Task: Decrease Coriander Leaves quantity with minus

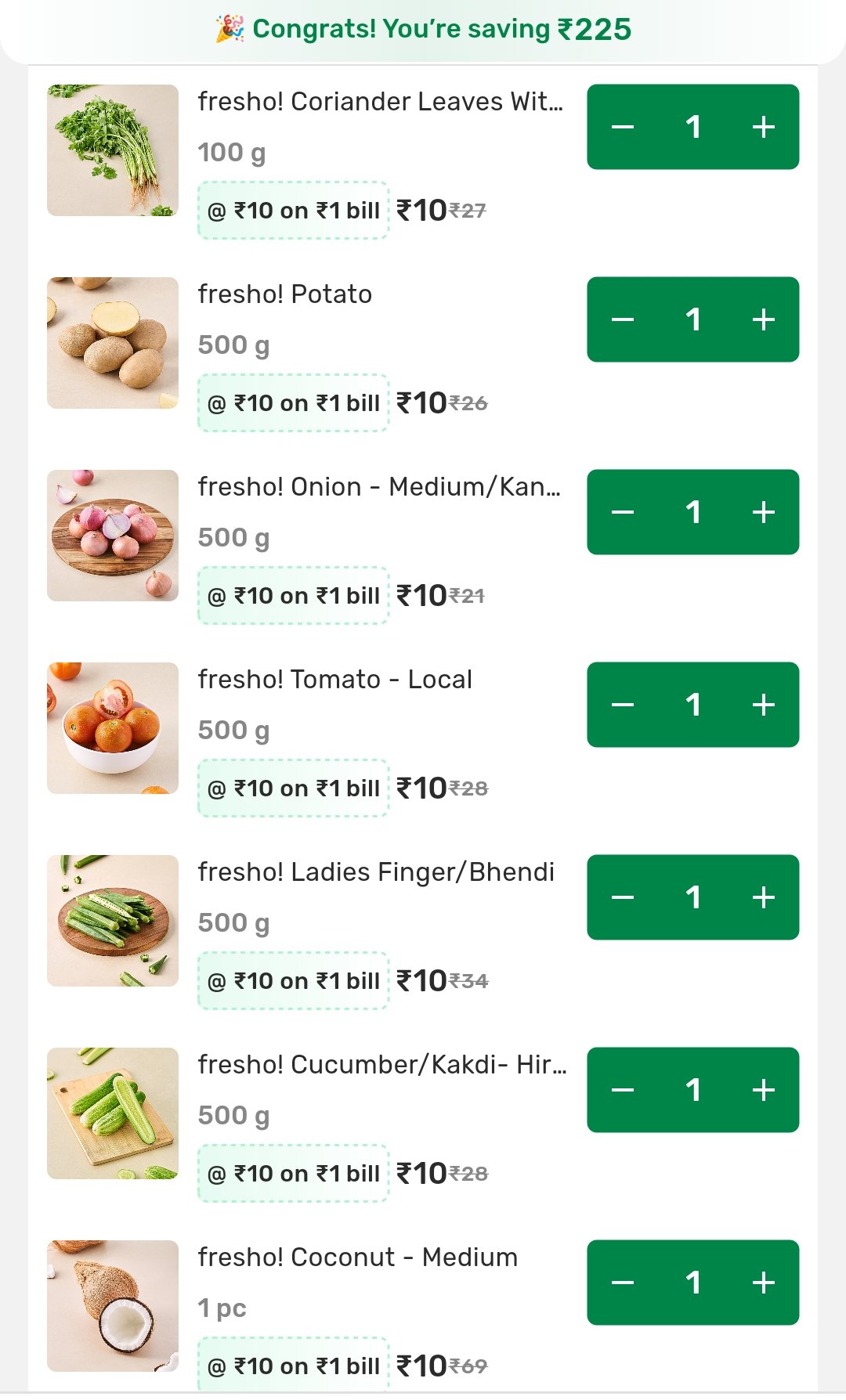Action: click(623, 127)
